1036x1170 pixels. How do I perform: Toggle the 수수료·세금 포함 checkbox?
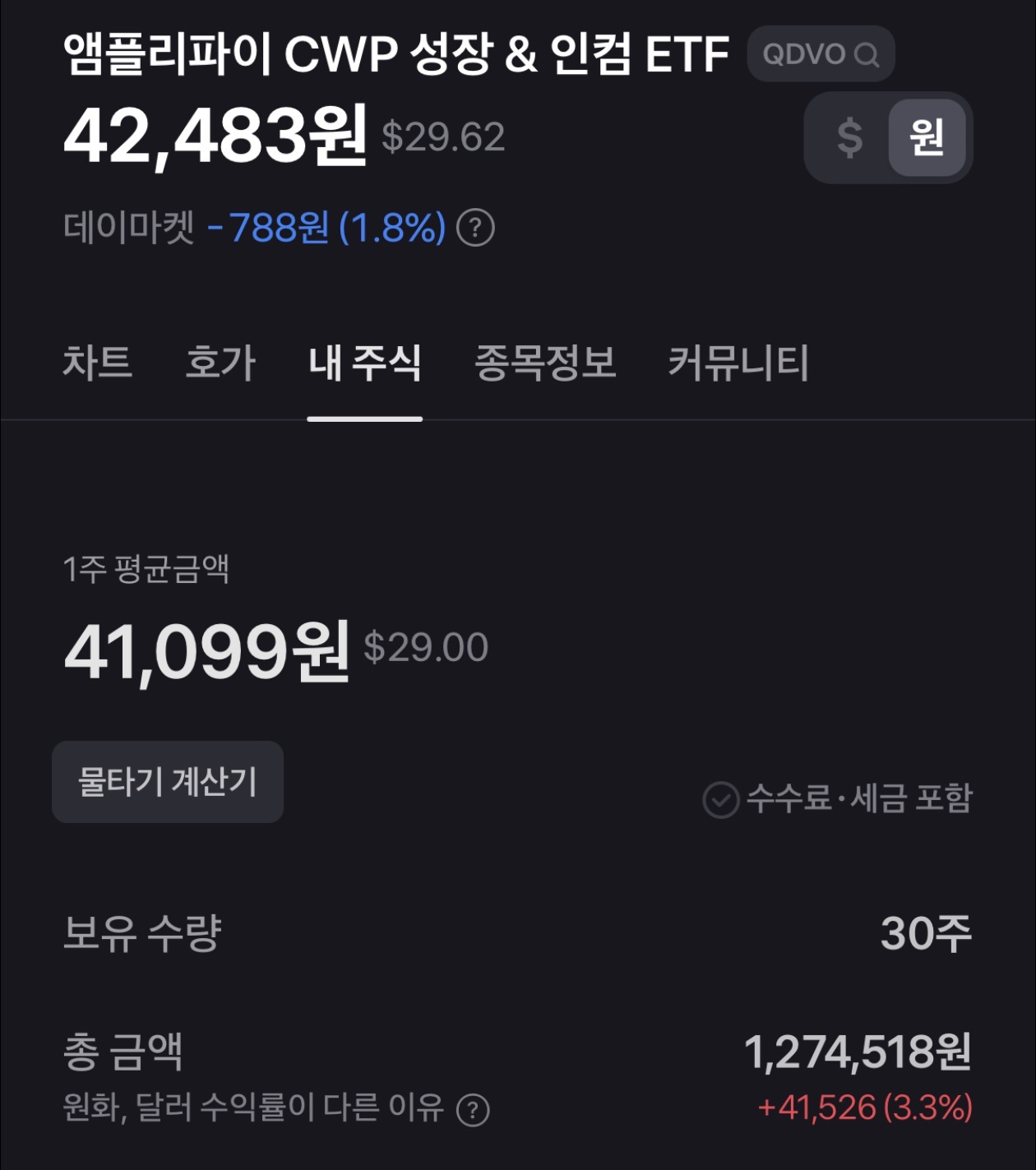(x=721, y=799)
